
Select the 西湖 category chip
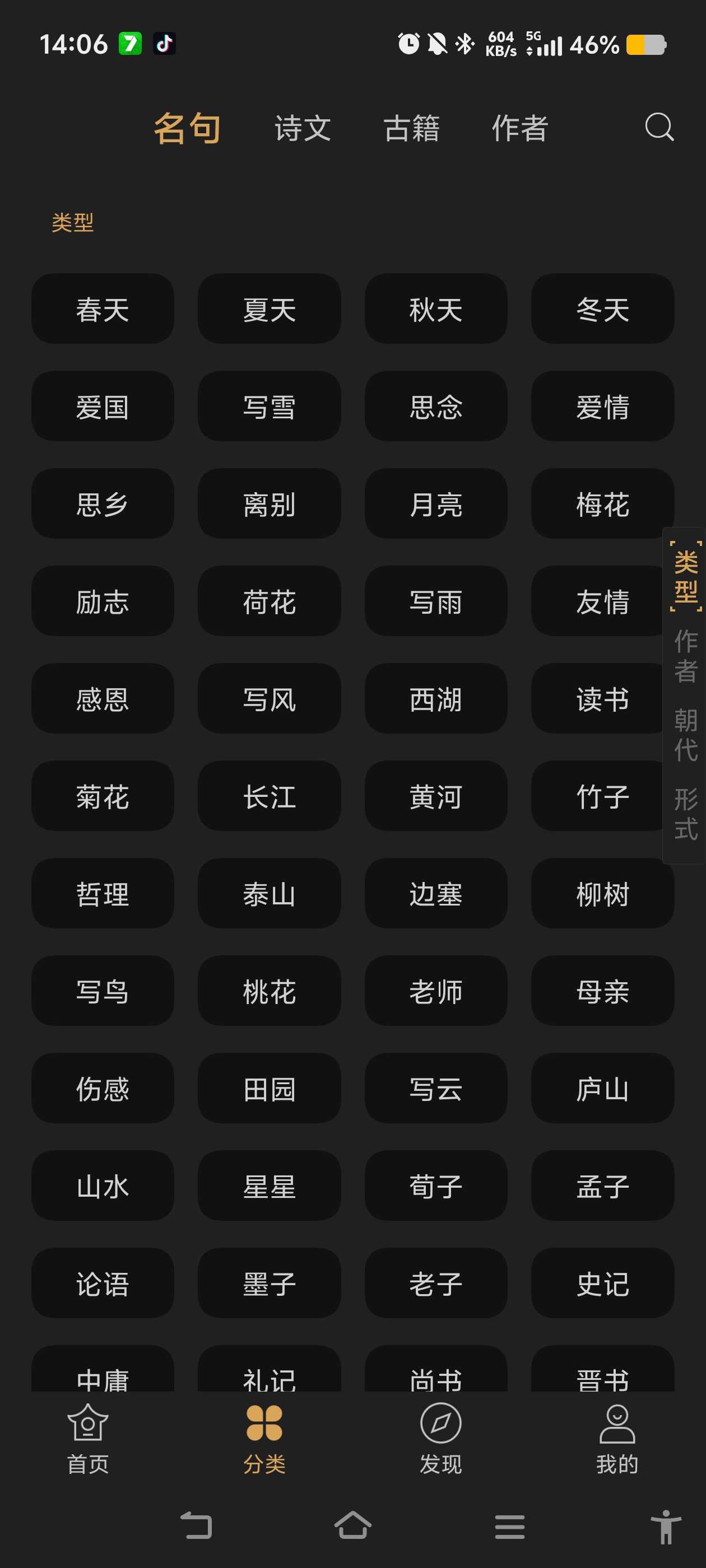coord(435,698)
